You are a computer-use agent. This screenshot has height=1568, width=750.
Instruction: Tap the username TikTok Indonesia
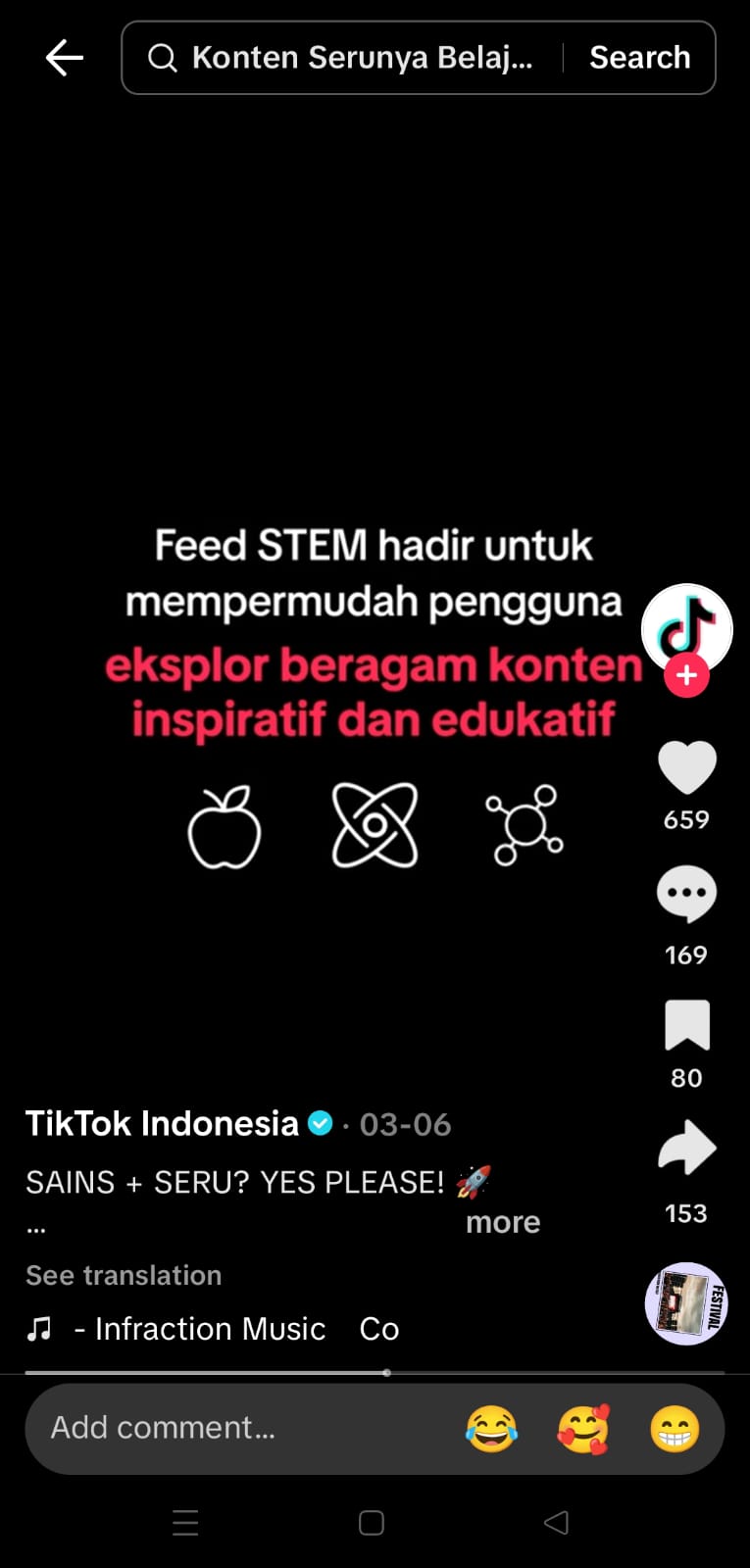[x=160, y=1123]
